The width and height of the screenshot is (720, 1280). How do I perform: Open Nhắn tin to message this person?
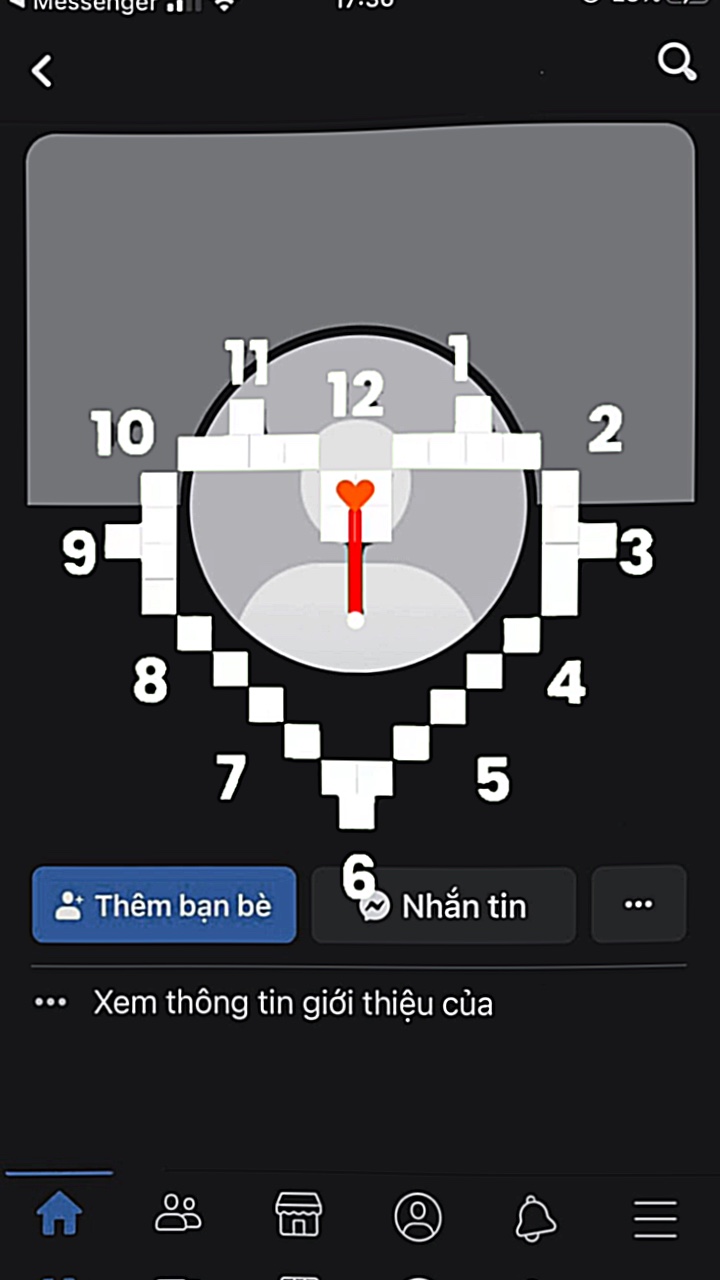(444, 906)
